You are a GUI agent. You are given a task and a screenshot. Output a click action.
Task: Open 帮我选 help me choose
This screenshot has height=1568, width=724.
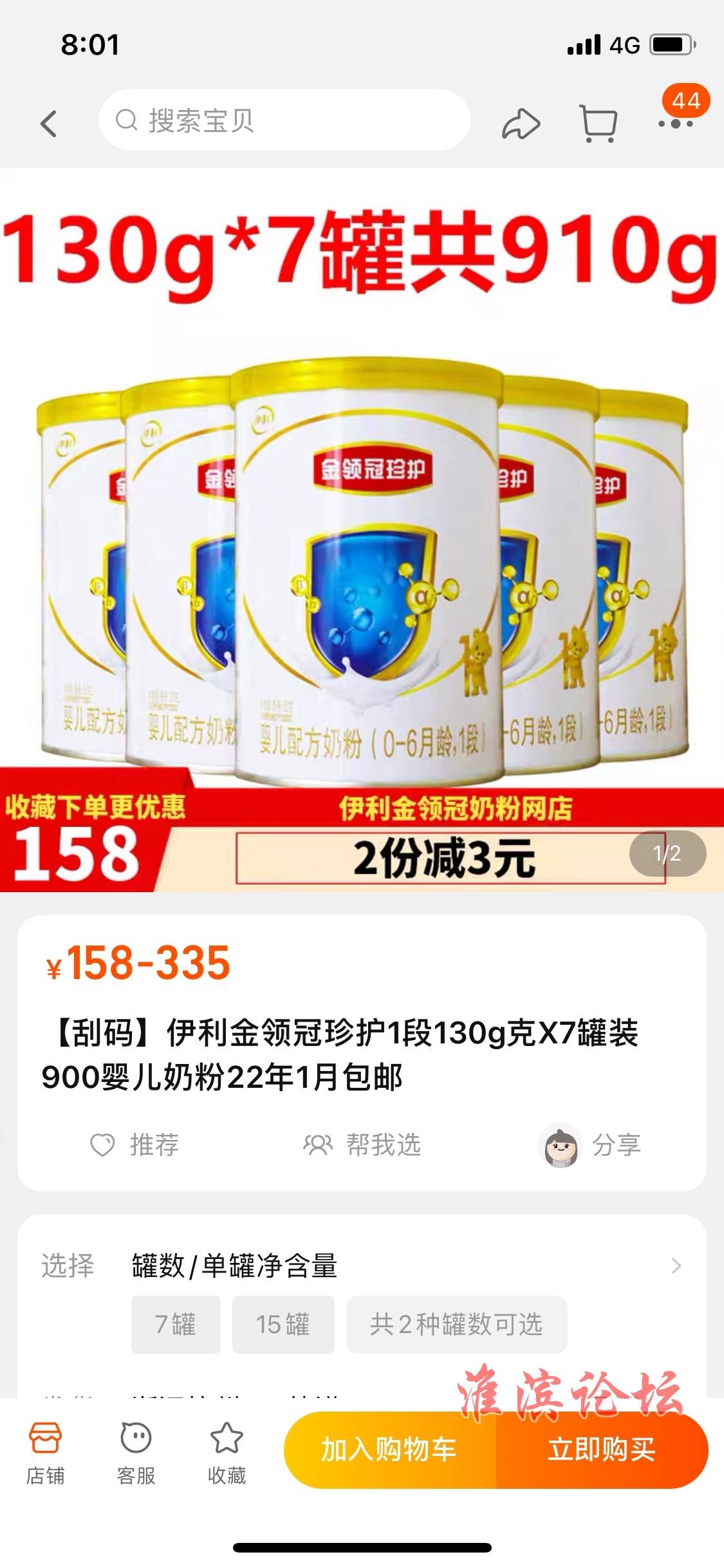362,1144
